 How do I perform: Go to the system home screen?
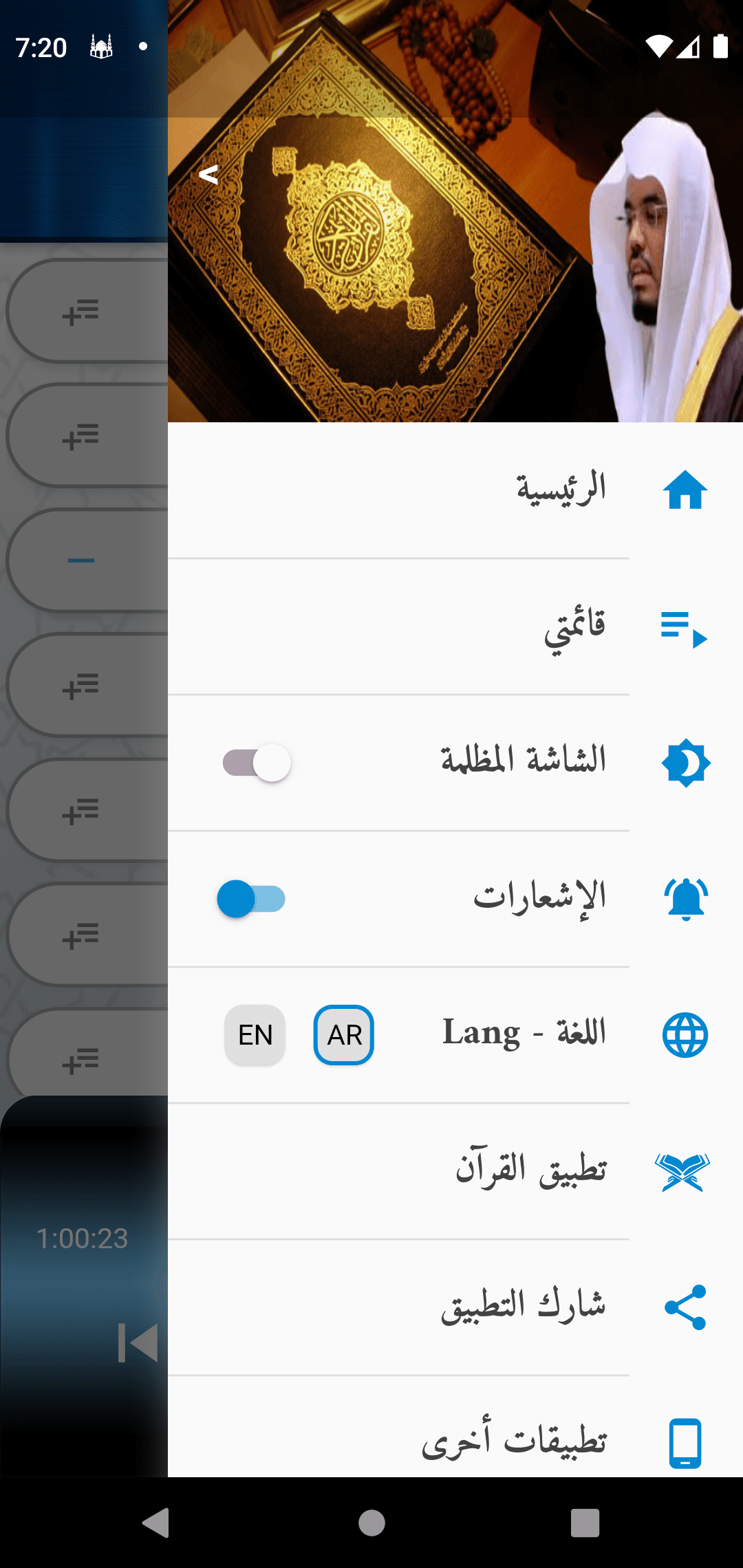[371, 1523]
